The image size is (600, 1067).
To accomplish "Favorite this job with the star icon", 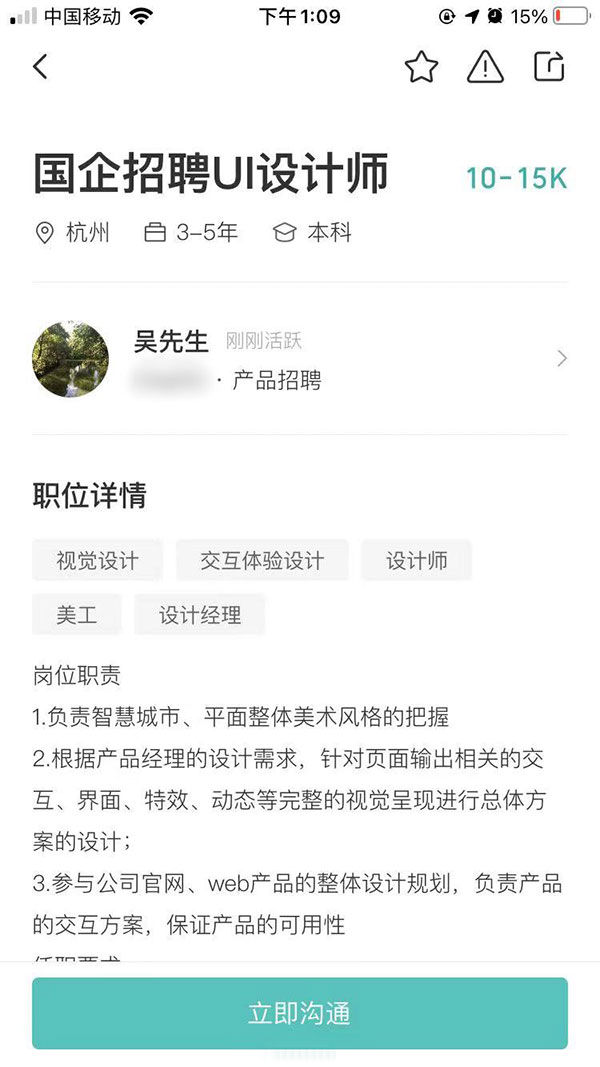I will click(421, 67).
